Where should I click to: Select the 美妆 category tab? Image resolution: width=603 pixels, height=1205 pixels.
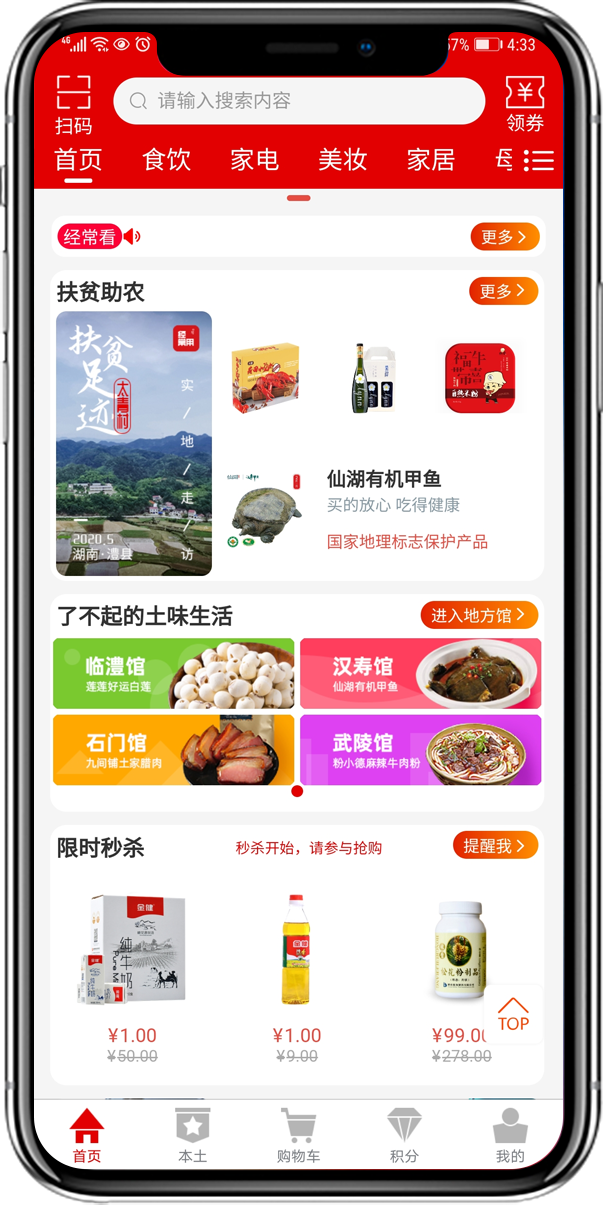(x=342, y=160)
